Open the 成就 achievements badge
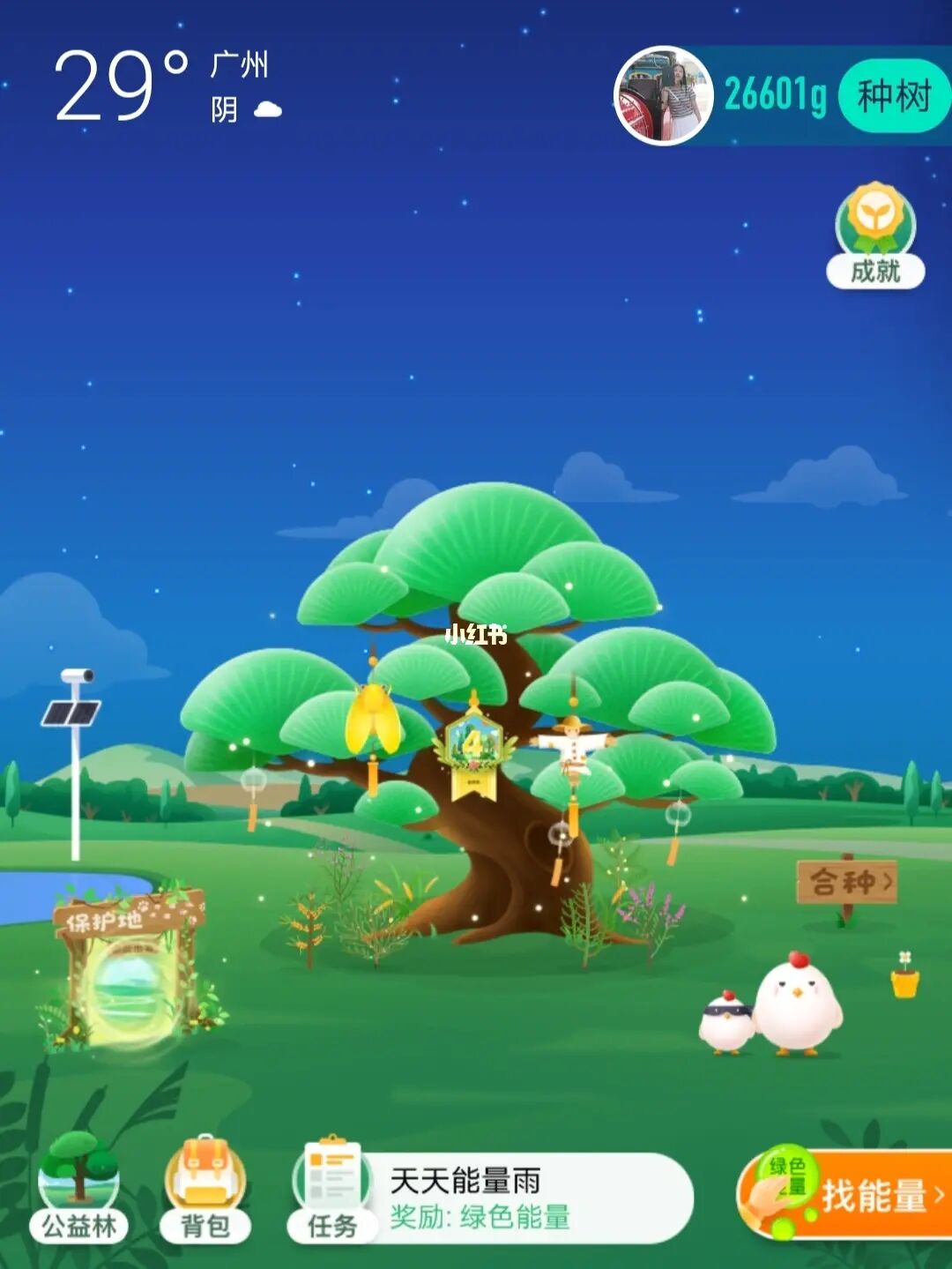Screen dimensions: 952x1269 tap(875, 236)
